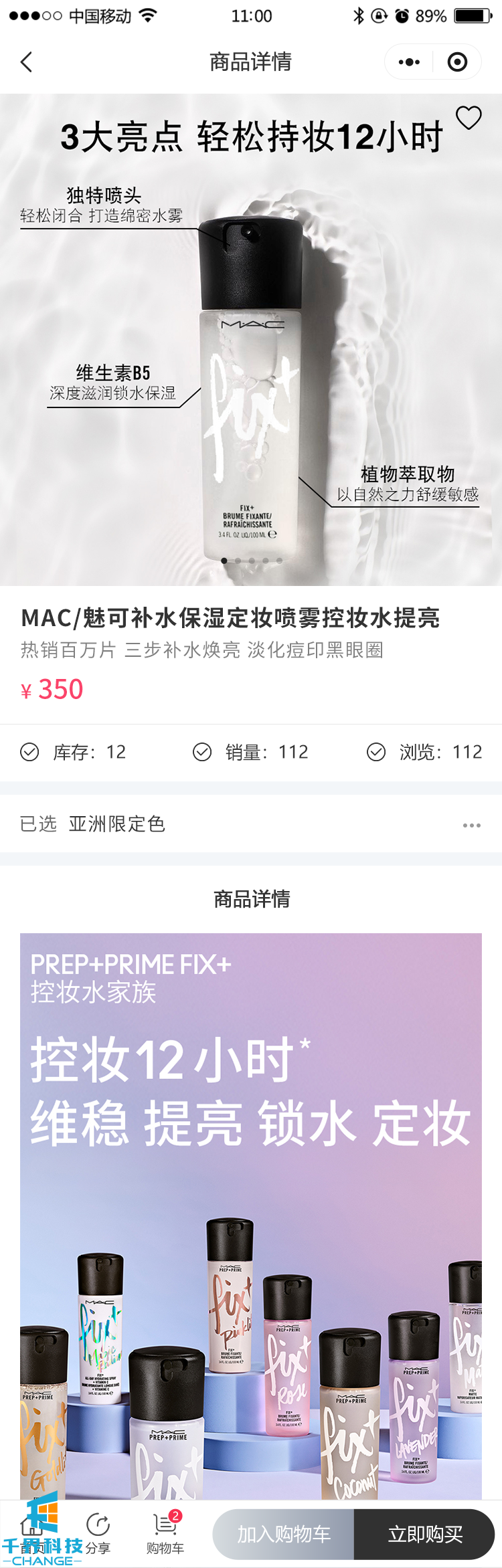Screen dimensions: 502x1568
Task: Add the product to cart (加入购物车)
Action: 284,1534
